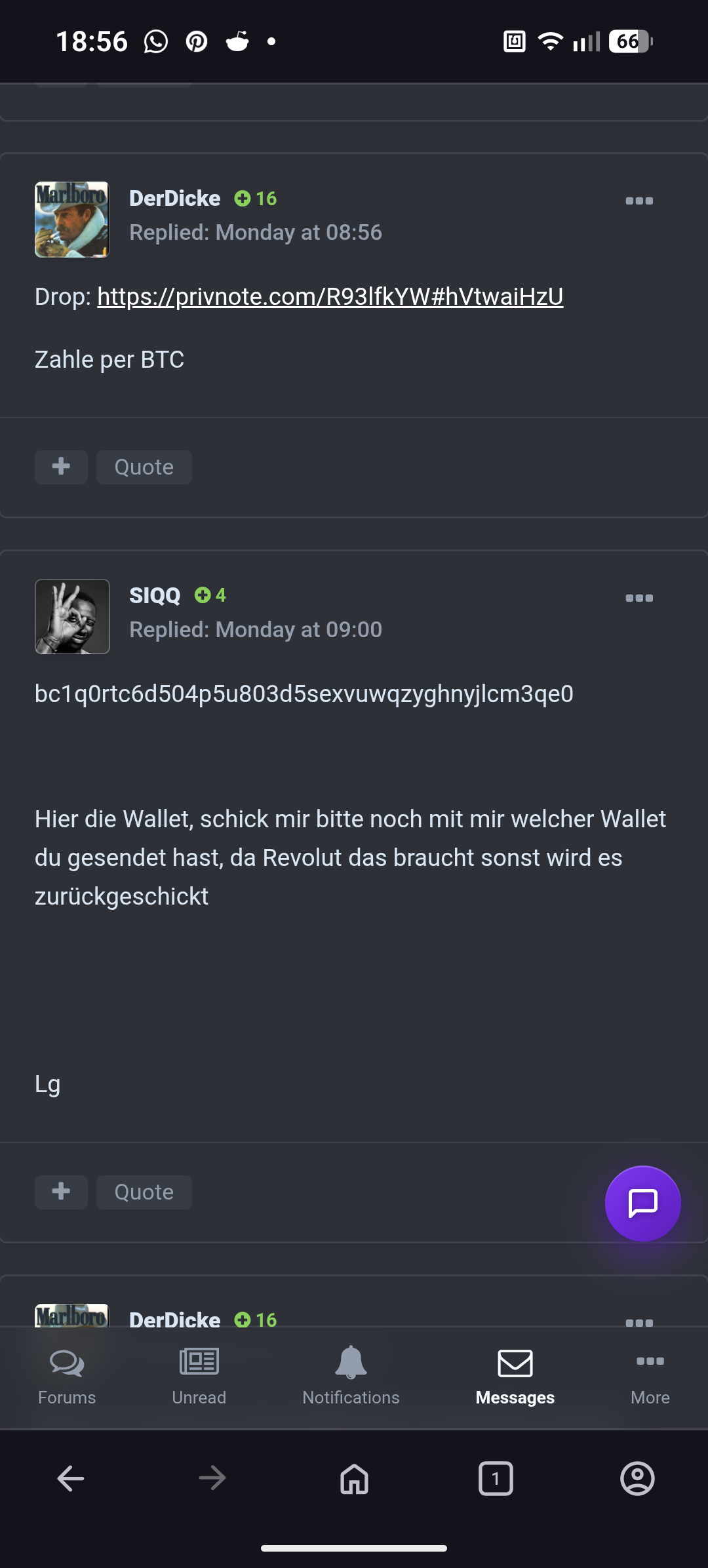The image size is (708, 1568).
Task: Tap Quote under DerDicke's Zahle per BTC message
Action: [x=144, y=467]
